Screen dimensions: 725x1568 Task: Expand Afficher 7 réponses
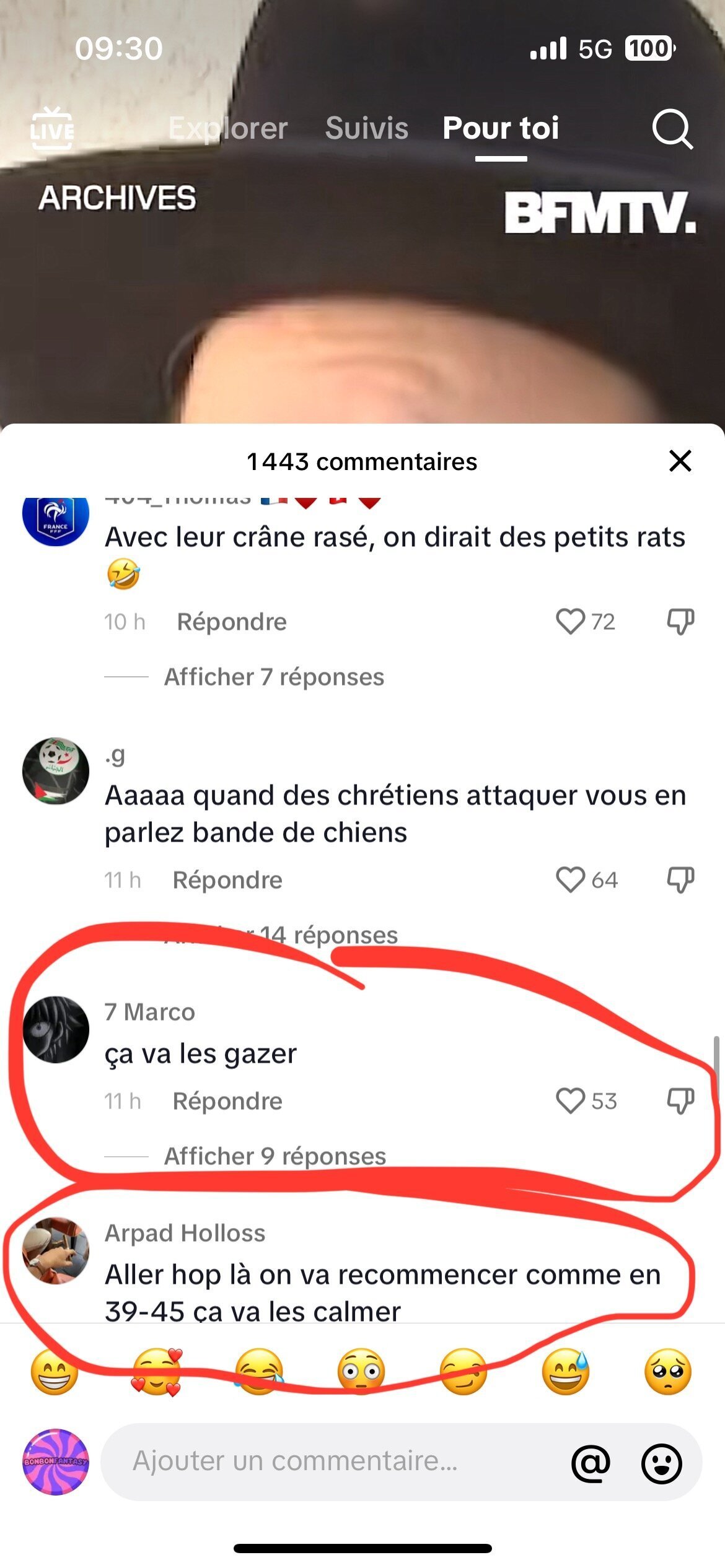tap(274, 677)
